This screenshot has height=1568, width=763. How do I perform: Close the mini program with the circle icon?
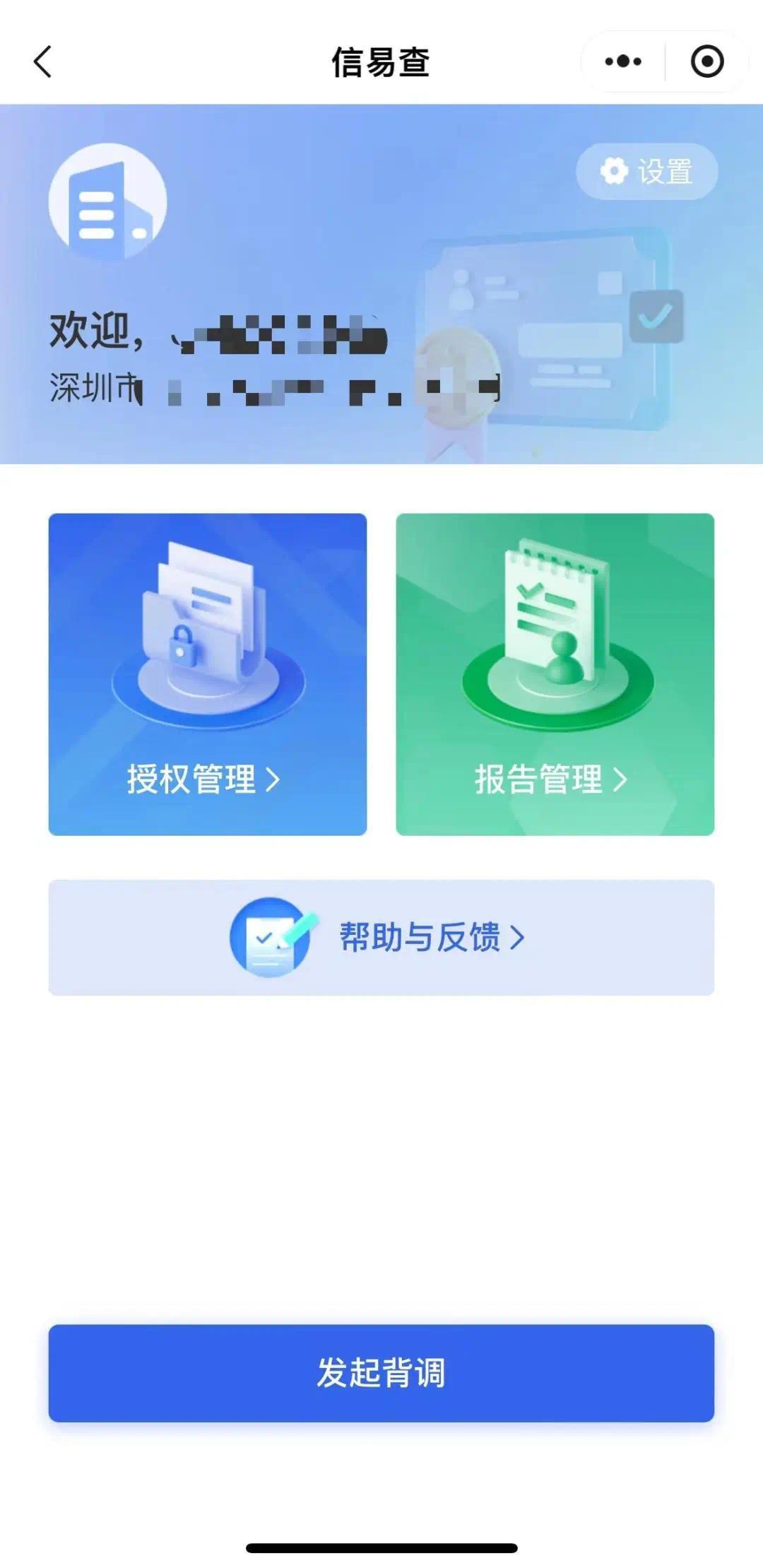[706, 61]
